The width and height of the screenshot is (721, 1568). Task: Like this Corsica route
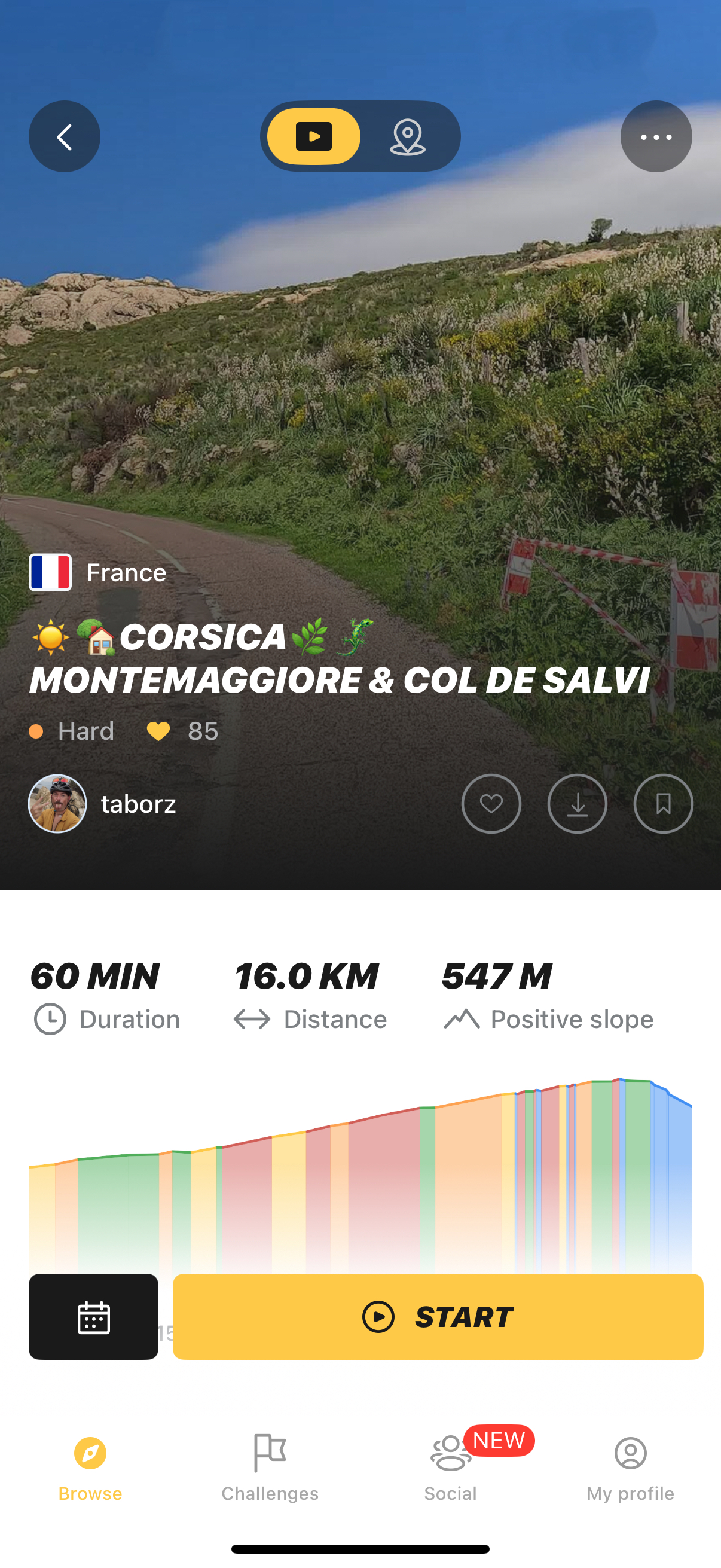(491, 804)
